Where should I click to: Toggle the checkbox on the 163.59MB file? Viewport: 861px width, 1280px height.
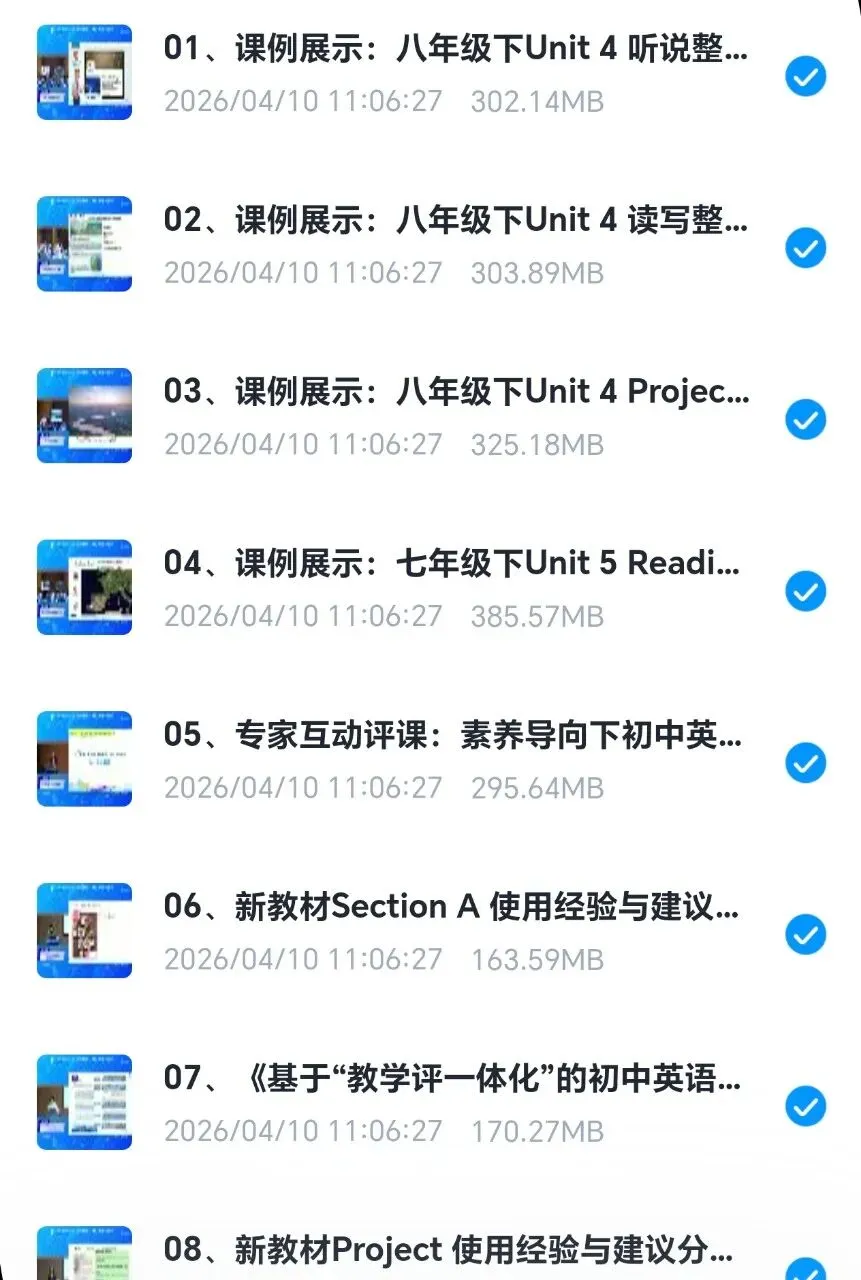(805, 935)
